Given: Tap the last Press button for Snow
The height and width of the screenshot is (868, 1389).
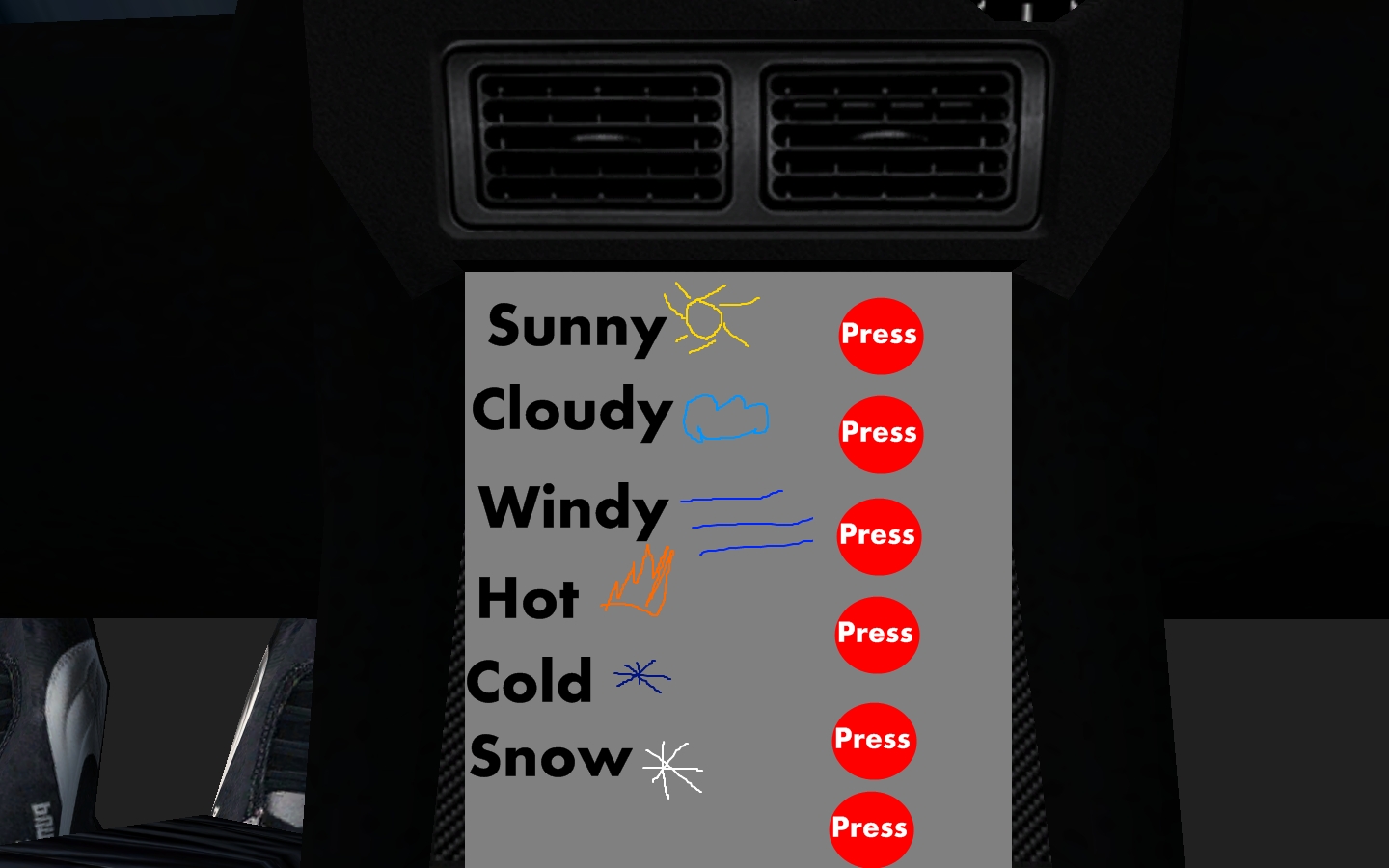Looking at the screenshot, I should click(x=870, y=829).
